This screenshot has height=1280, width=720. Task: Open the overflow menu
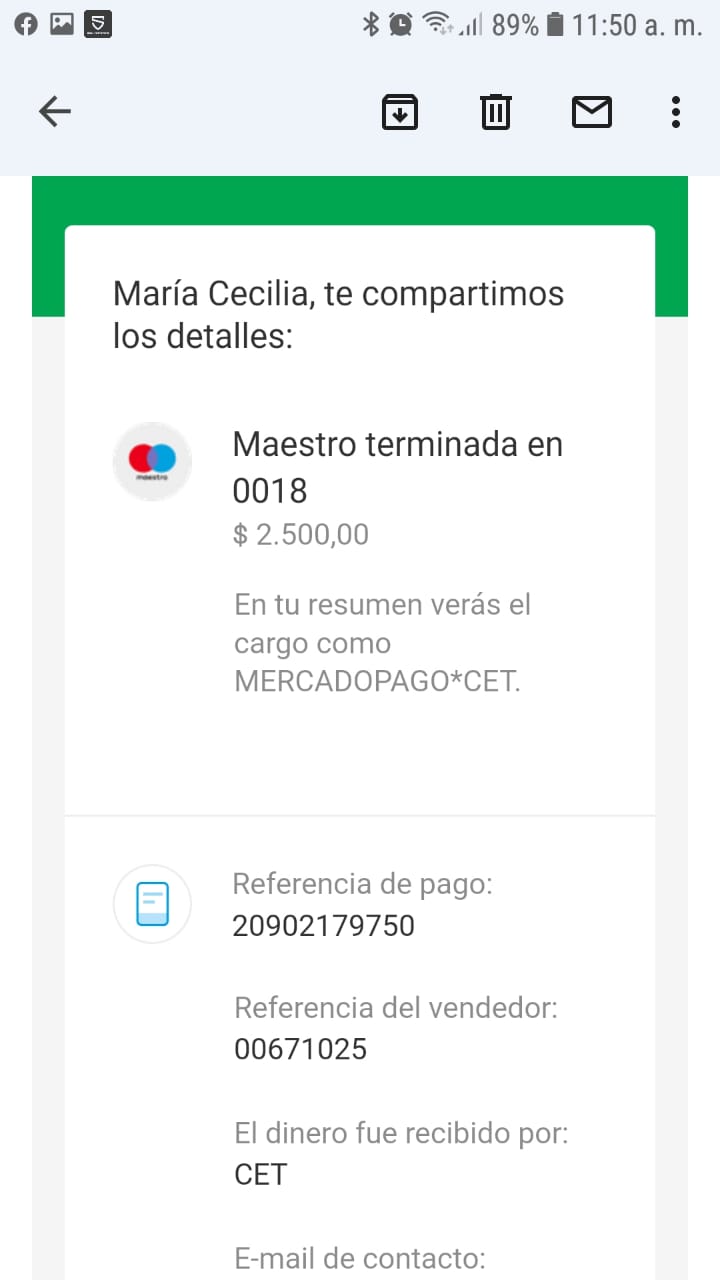[676, 112]
